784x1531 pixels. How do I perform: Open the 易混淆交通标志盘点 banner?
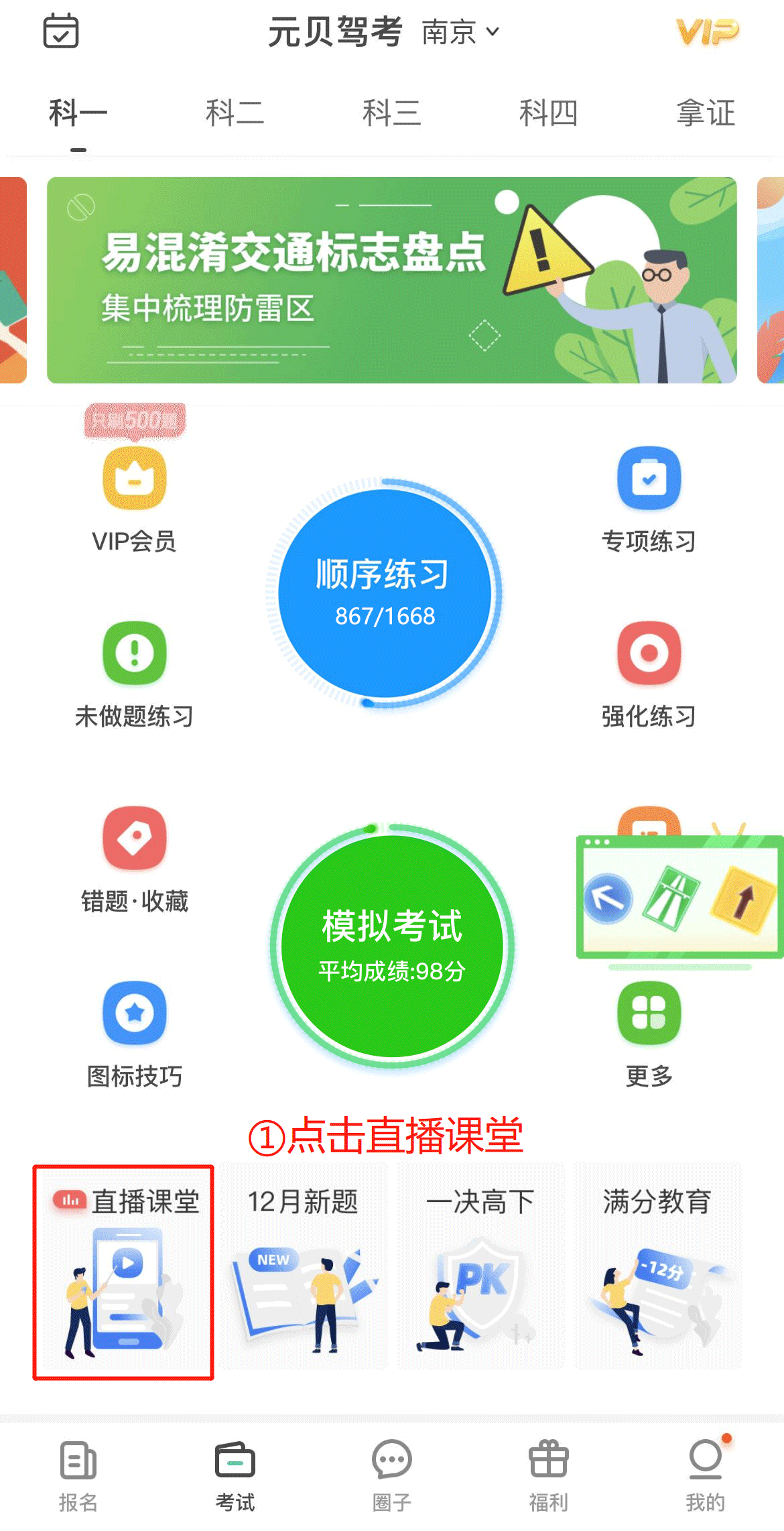391,280
